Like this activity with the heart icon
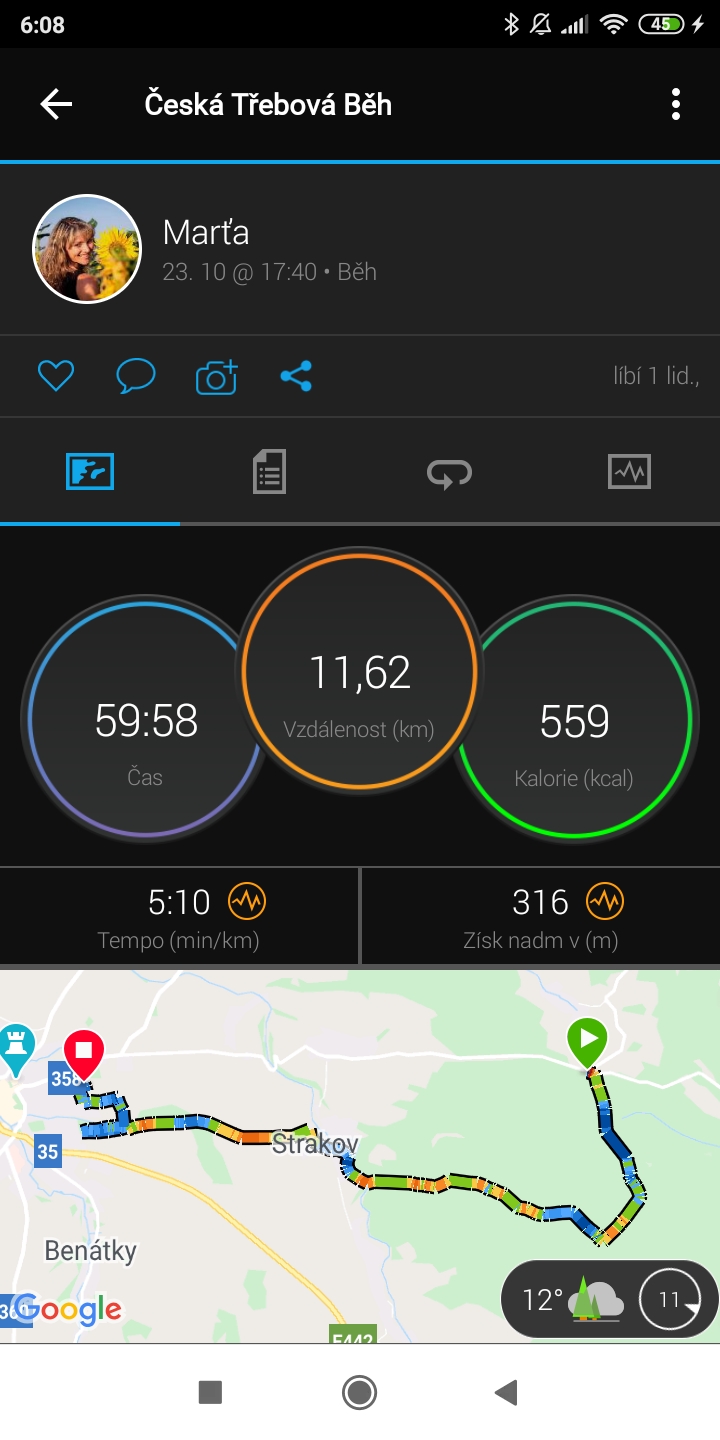 click(56, 376)
